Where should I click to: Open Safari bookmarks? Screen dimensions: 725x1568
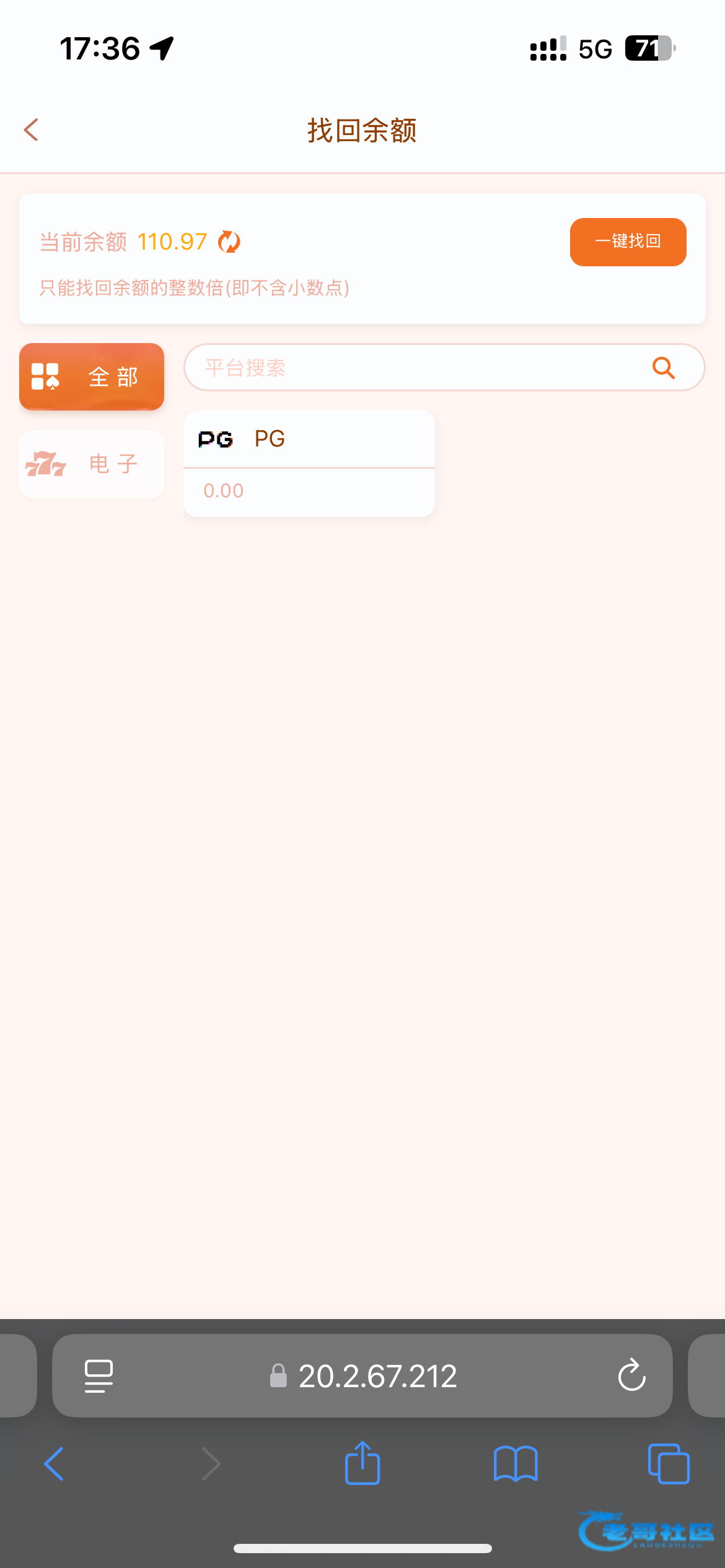(x=516, y=1464)
